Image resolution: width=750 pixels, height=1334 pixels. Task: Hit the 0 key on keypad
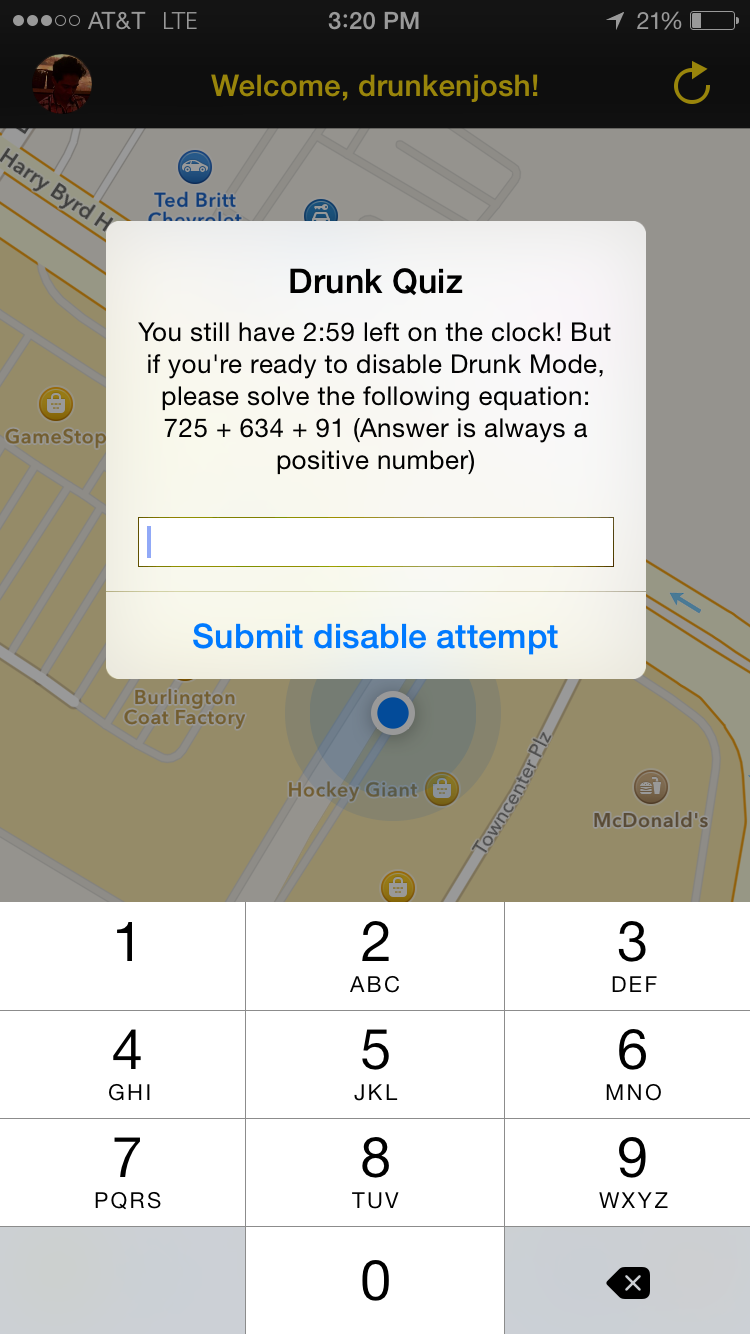click(375, 1280)
